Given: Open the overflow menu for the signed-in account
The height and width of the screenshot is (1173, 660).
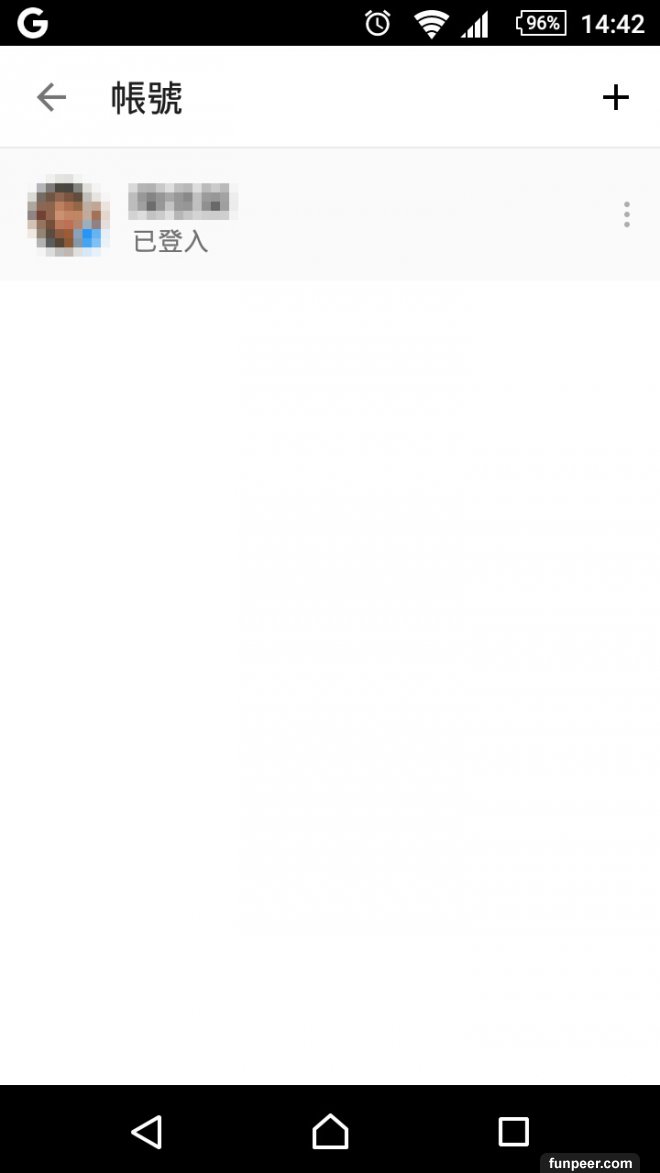Looking at the screenshot, I should (x=626, y=215).
